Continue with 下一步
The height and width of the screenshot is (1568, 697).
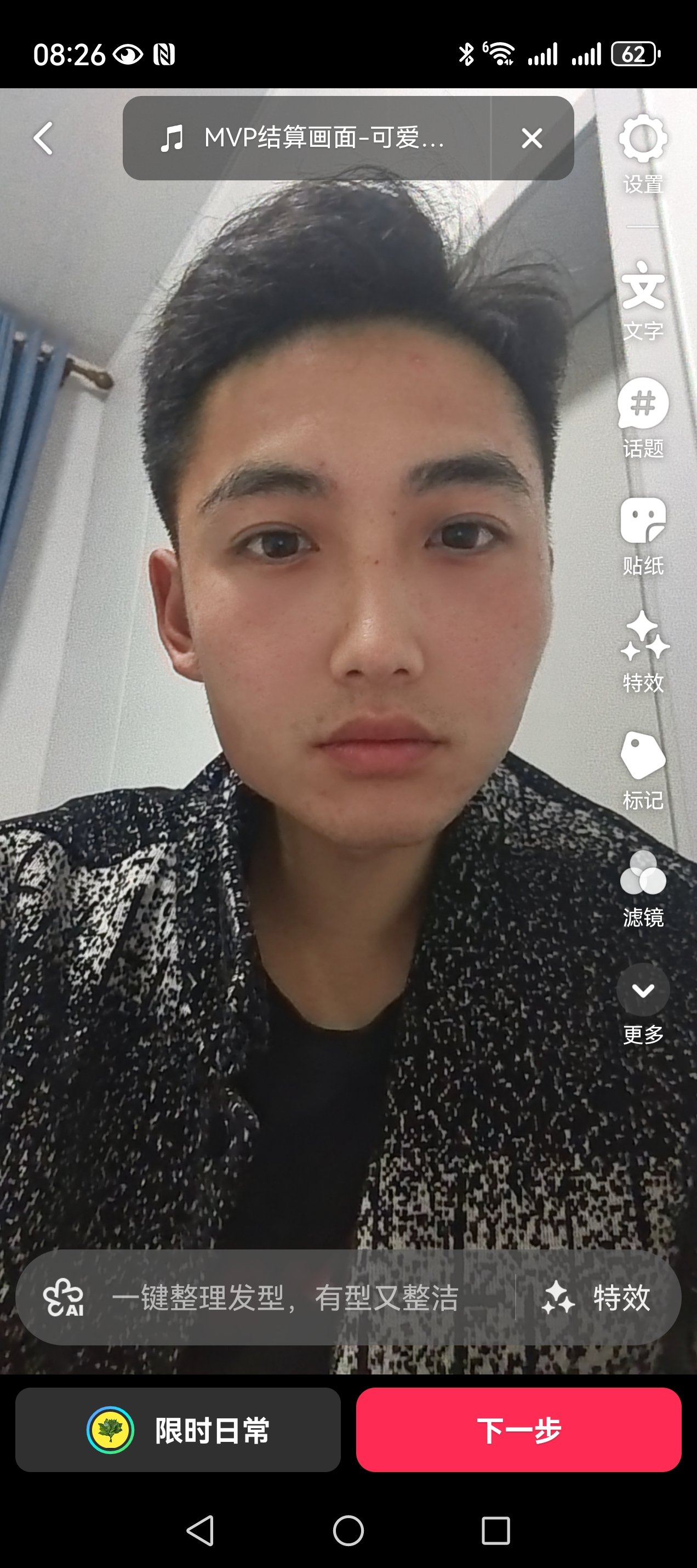[x=518, y=1430]
